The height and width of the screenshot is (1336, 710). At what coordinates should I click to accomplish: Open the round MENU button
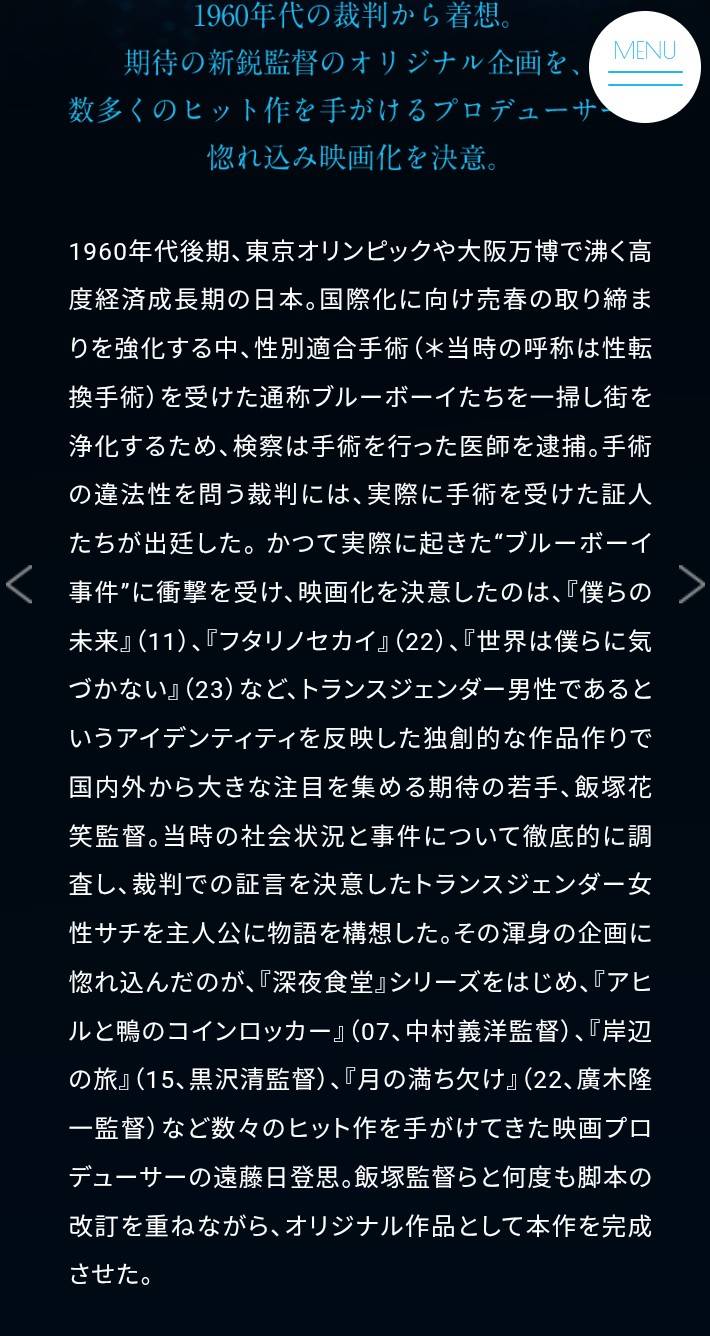[645, 67]
